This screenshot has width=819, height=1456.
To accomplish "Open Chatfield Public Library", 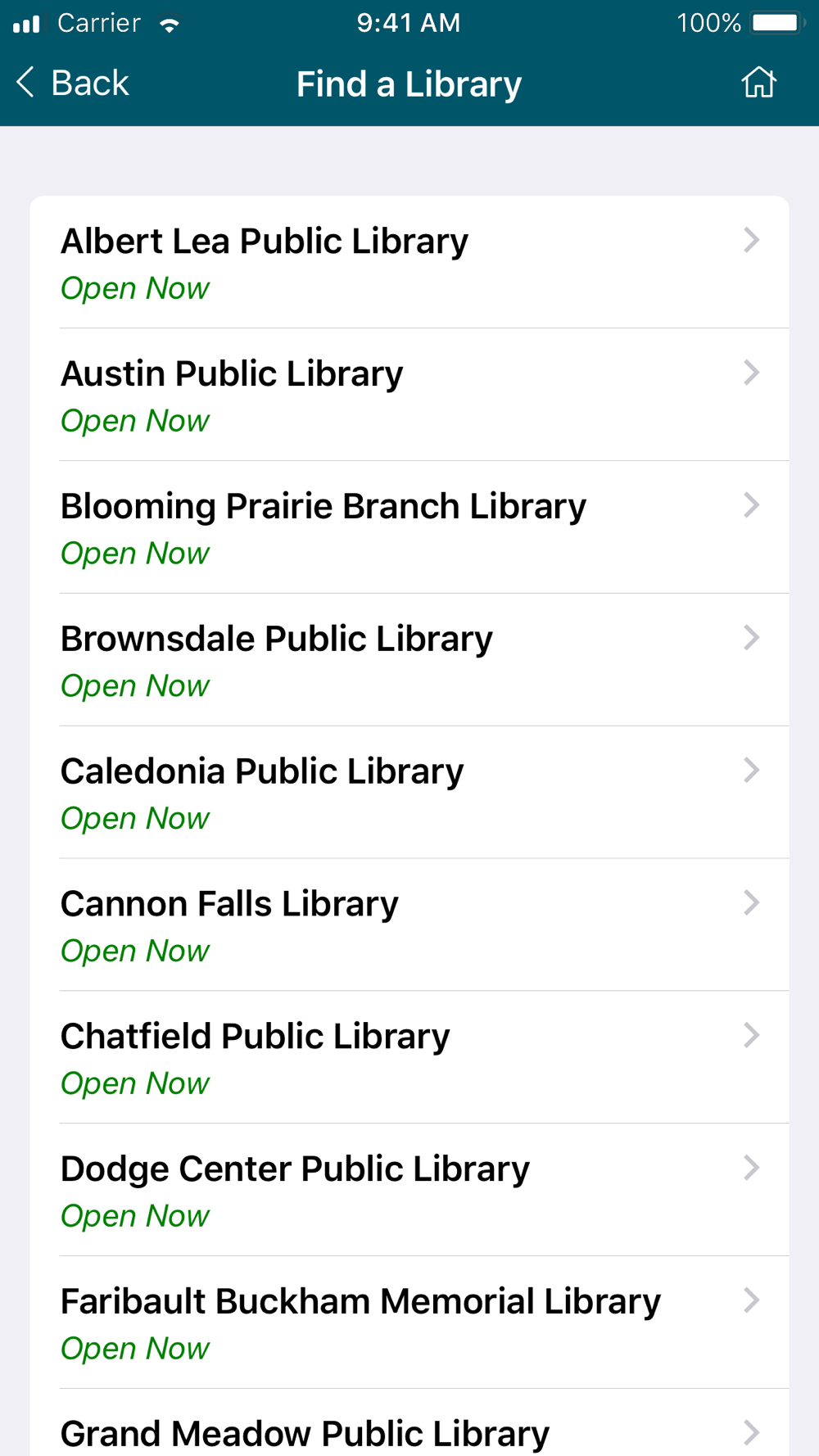I will point(409,1058).
